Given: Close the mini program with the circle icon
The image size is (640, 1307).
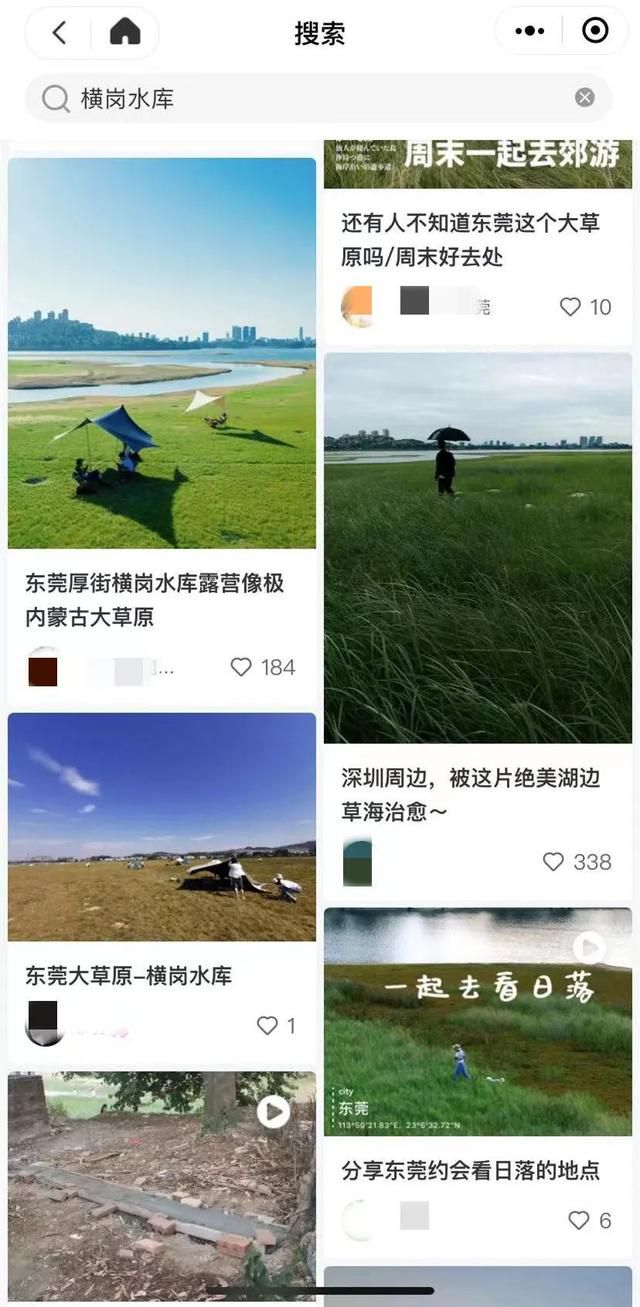Looking at the screenshot, I should pos(595,32).
